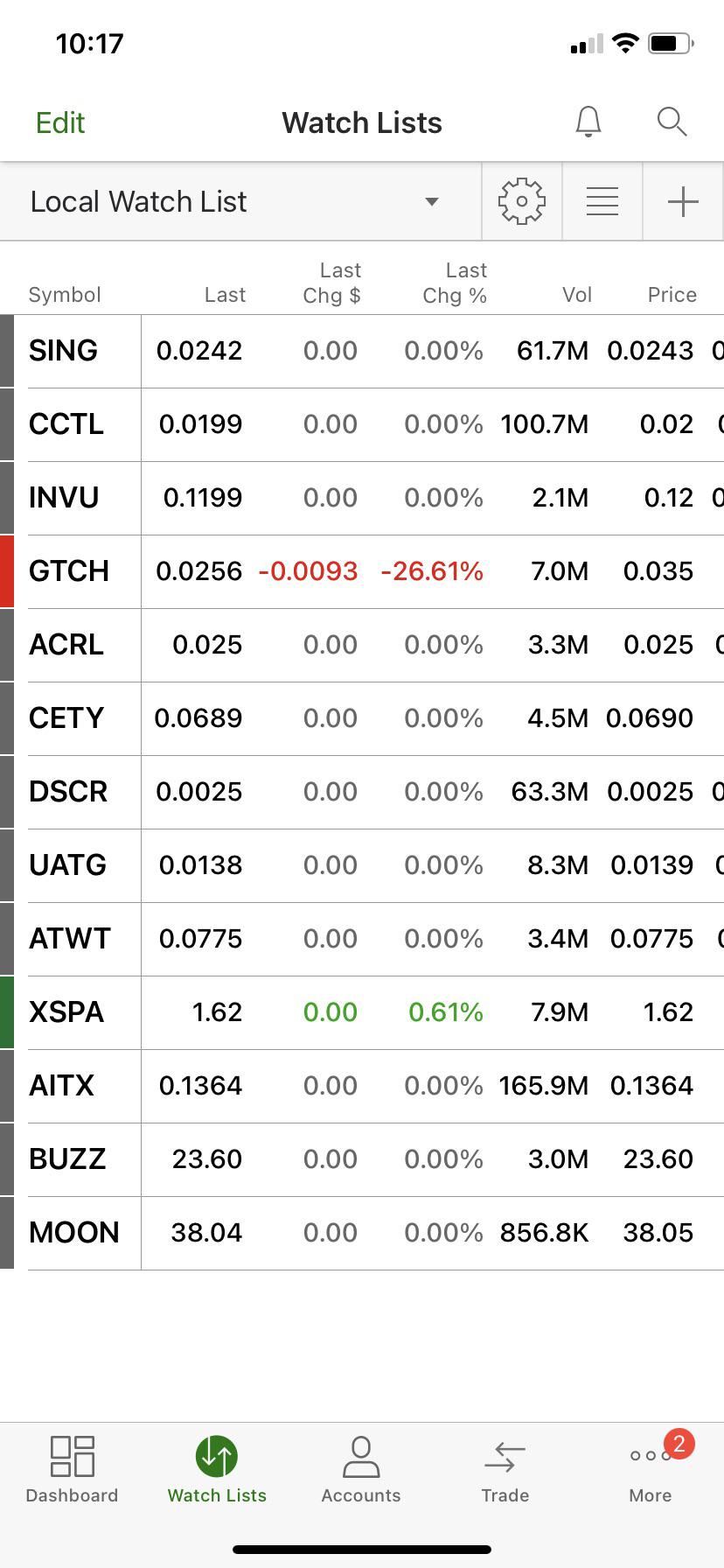Open the notifications bell
The width and height of the screenshot is (724, 1568).
[x=588, y=122]
